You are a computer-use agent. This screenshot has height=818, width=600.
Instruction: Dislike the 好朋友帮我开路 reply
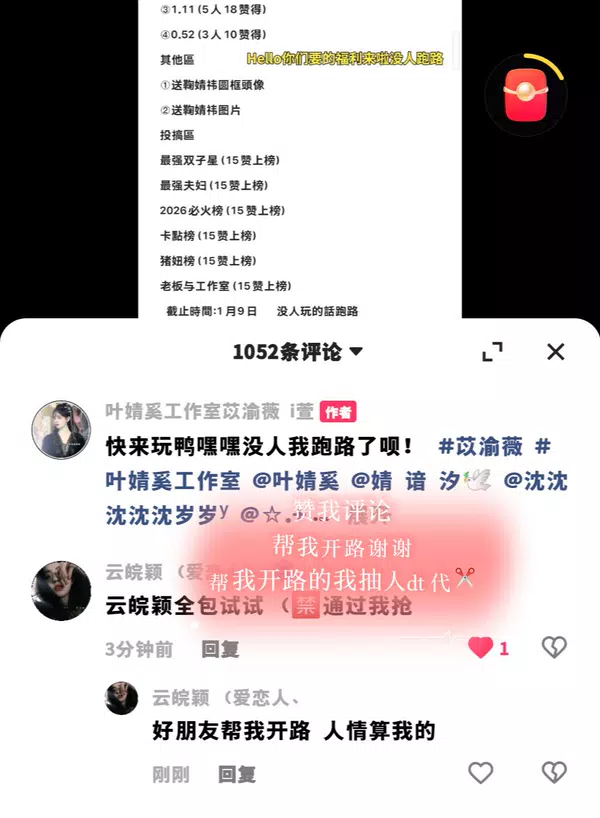[x=554, y=773]
